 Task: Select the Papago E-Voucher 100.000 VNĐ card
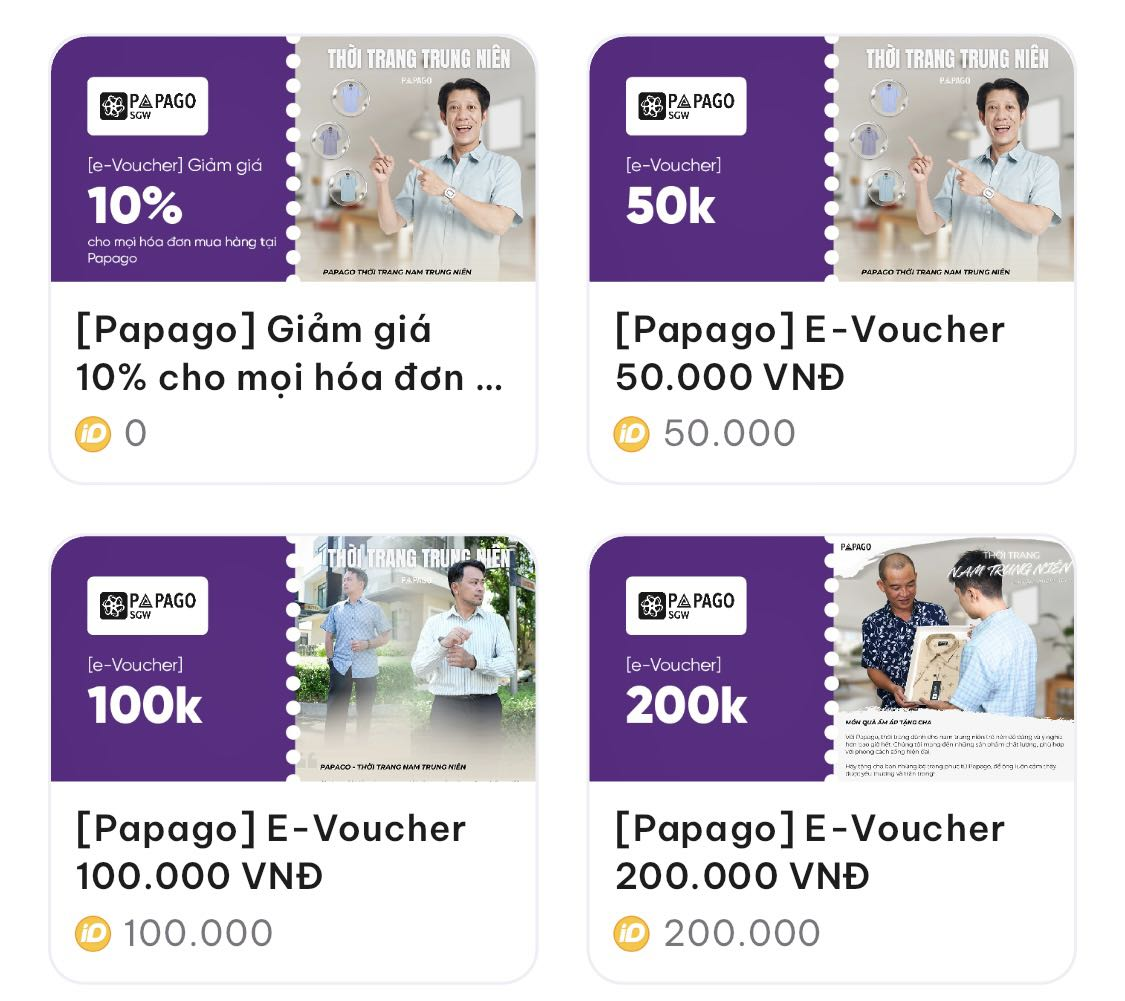pos(292,758)
